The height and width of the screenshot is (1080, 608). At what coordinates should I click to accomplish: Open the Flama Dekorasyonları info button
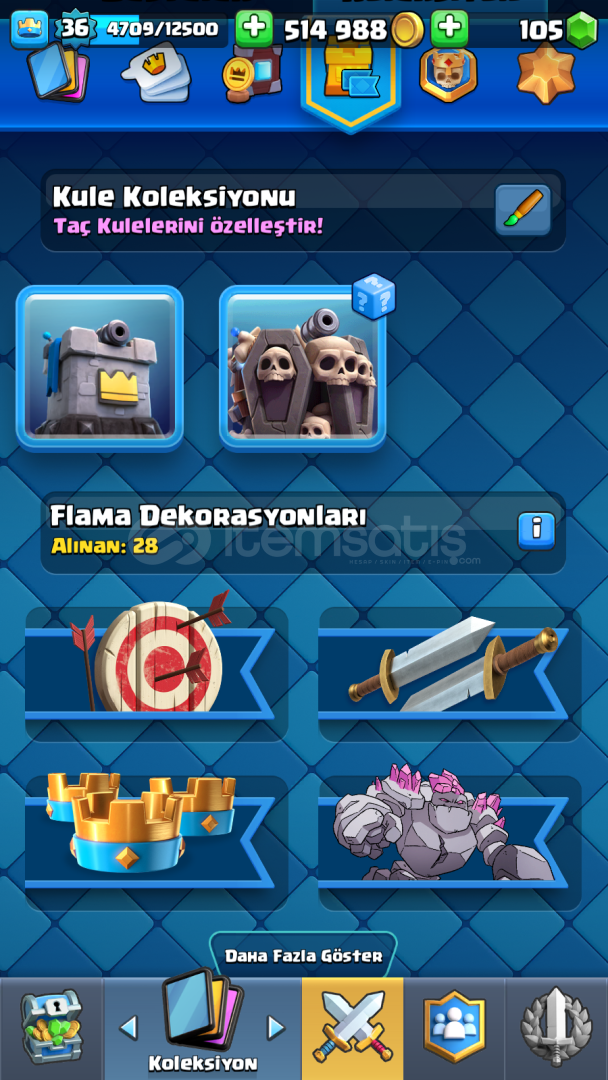click(x=536, y=530)
